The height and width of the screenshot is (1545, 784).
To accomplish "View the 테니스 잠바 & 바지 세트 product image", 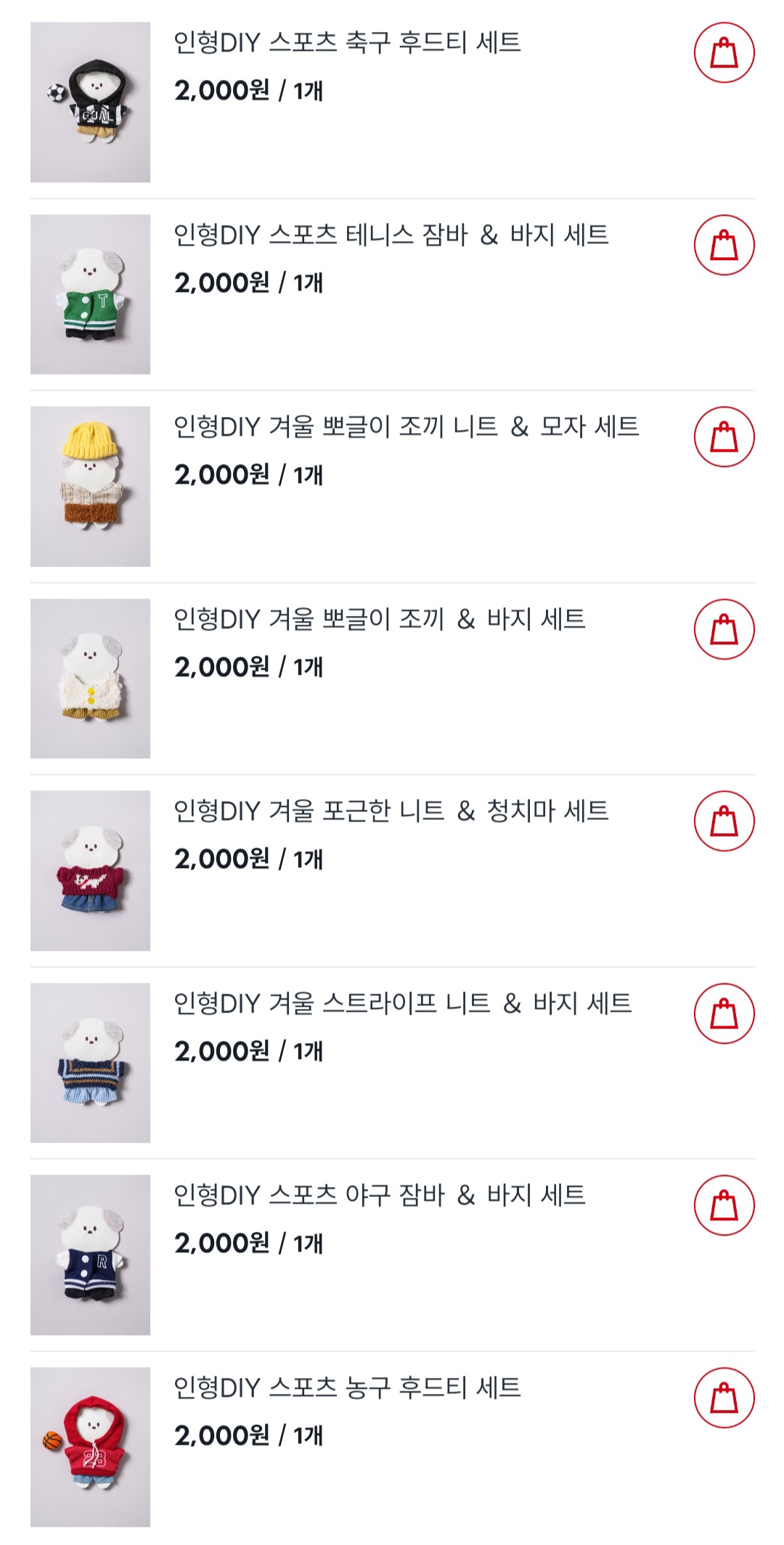I will 90,294.
